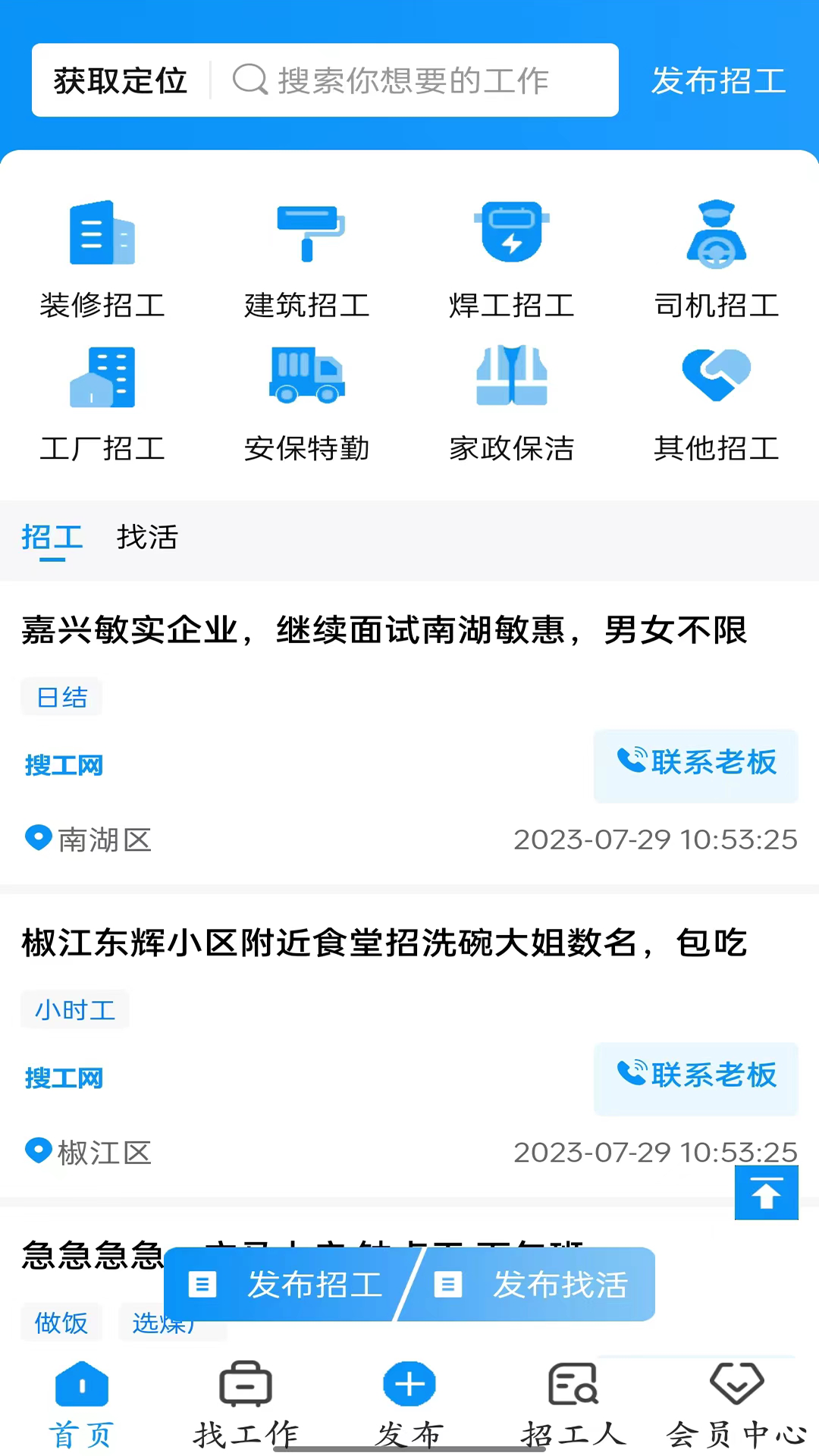The height and width of the screenshot is (1456, 819).
Task: Tap 发布招工 in the top bar
Action: click(718, 80)
